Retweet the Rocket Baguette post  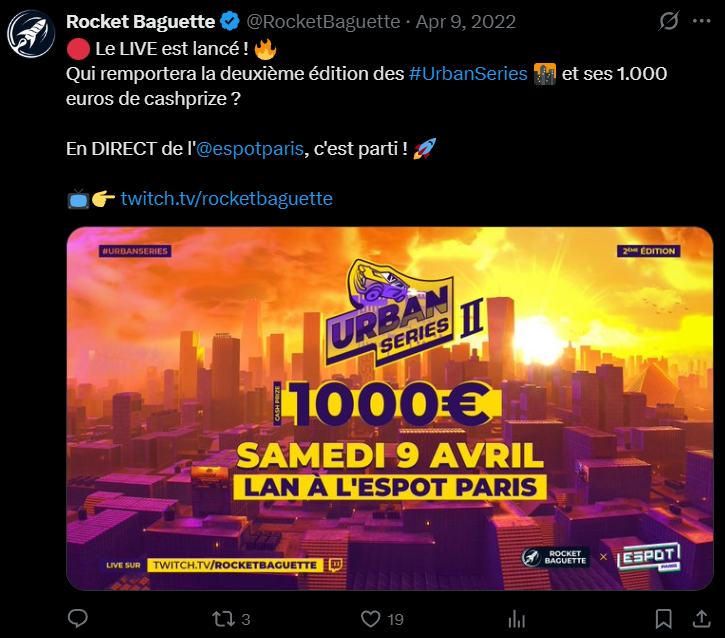click(x=224, y=618)
